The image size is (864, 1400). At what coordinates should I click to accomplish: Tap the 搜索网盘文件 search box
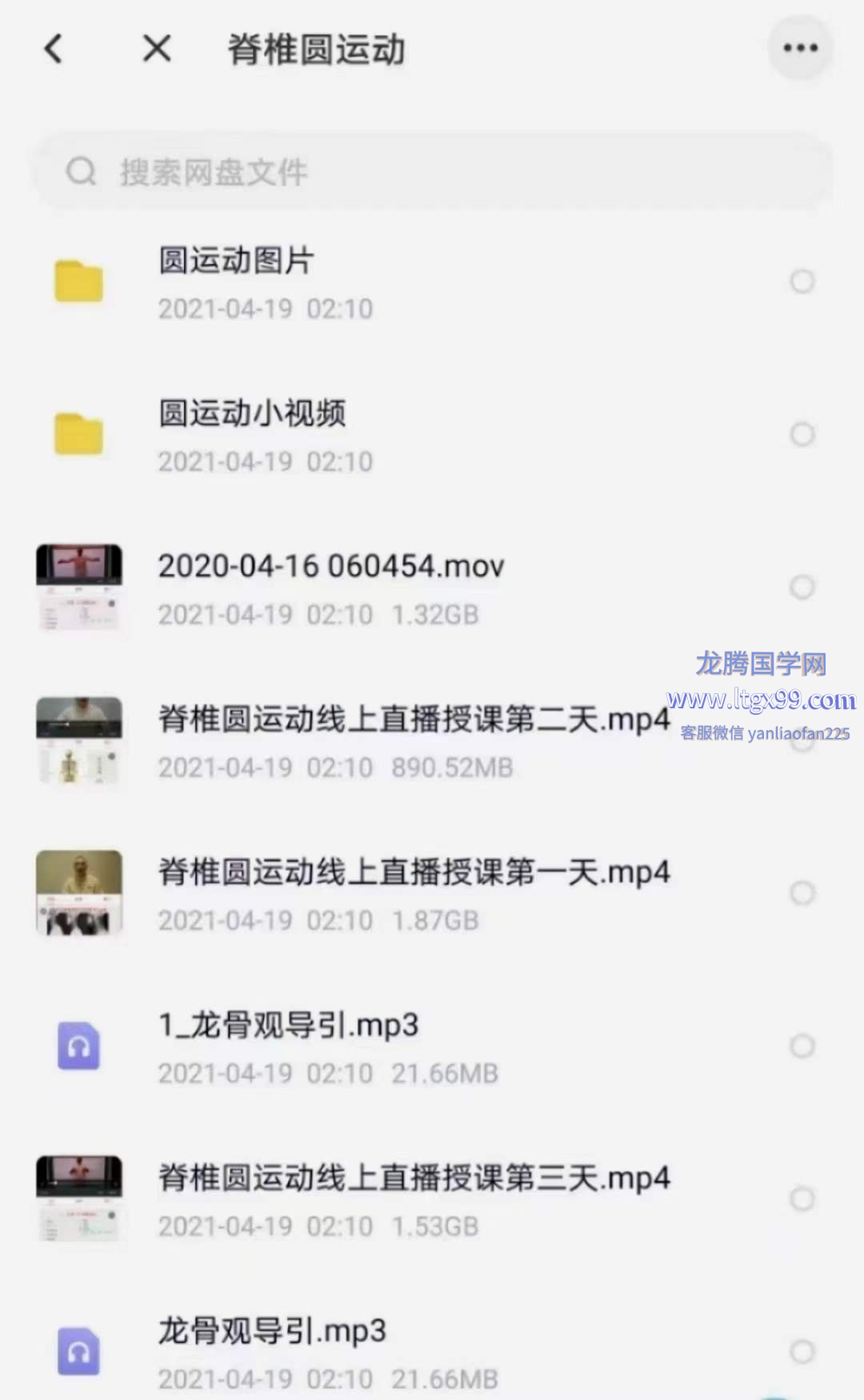tap(432, 172)
